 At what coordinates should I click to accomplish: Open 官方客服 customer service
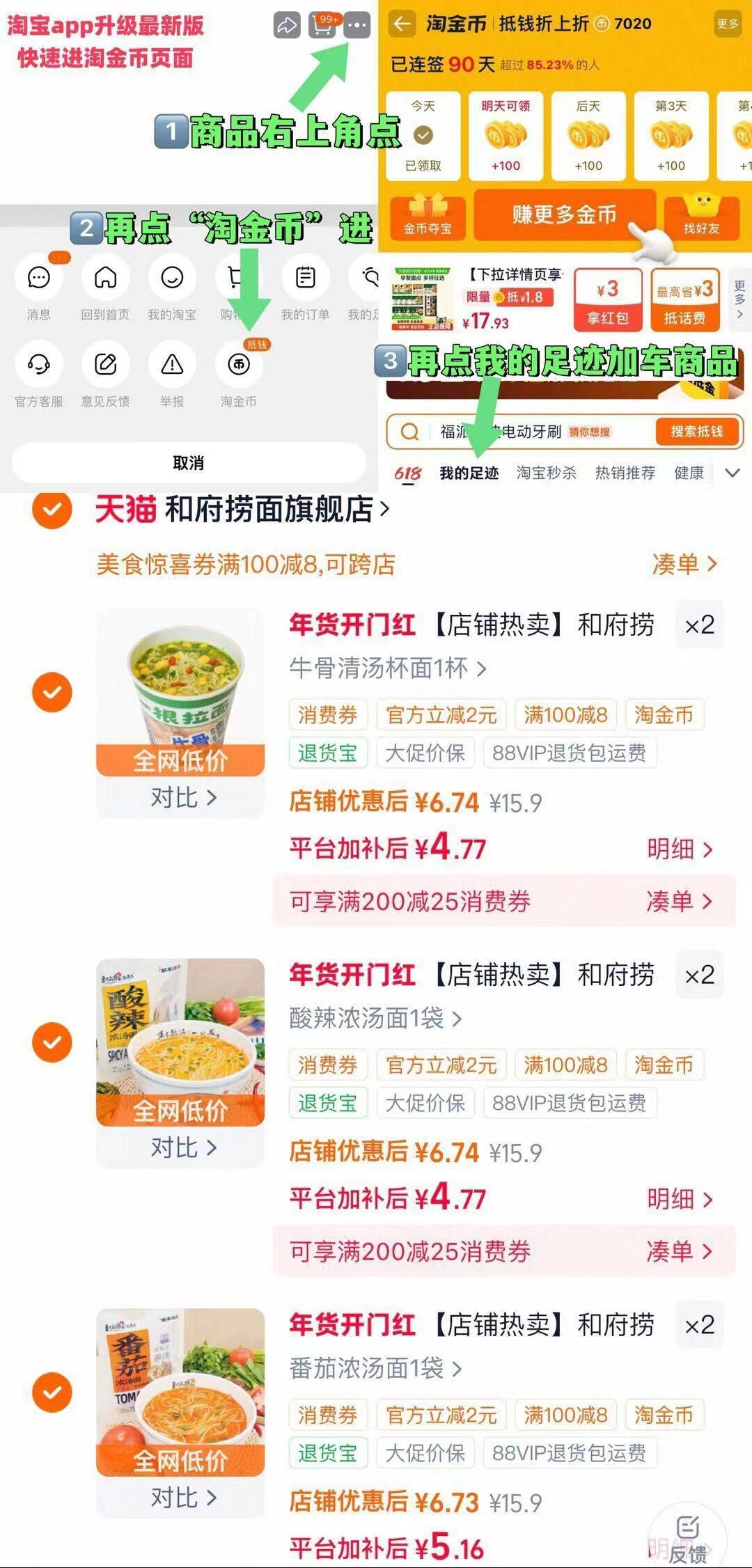[x=38, y=363]
